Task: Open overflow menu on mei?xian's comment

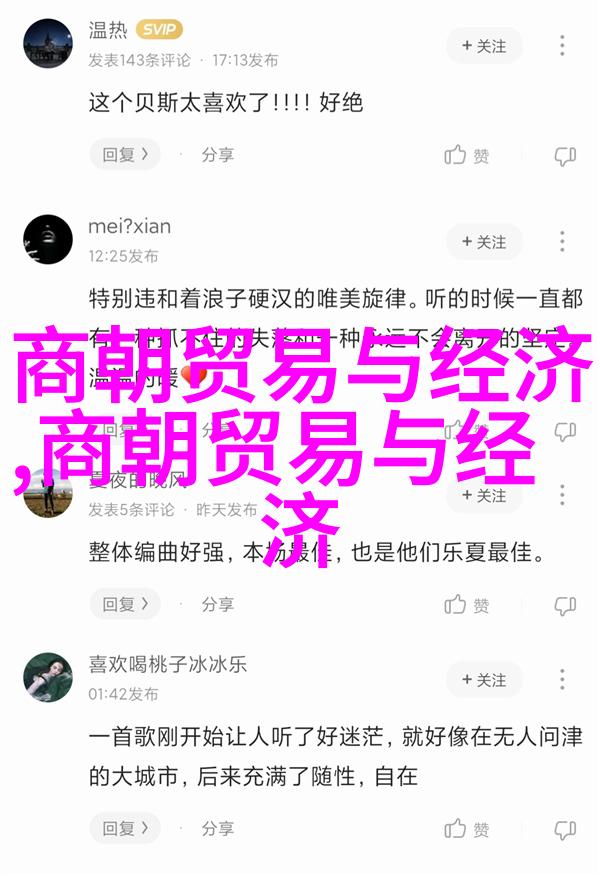Action: coord(564,242)
